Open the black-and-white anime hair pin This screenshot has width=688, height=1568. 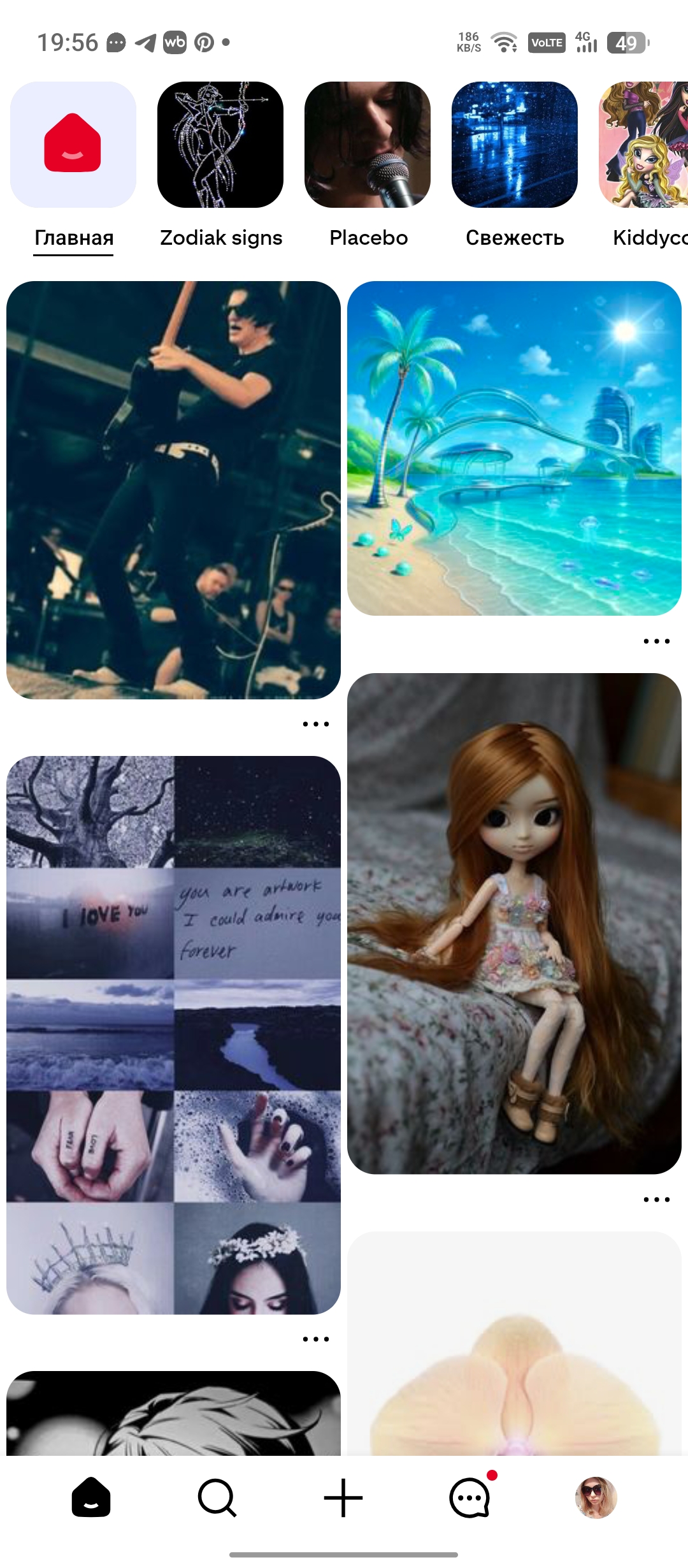click(173, 1413)
